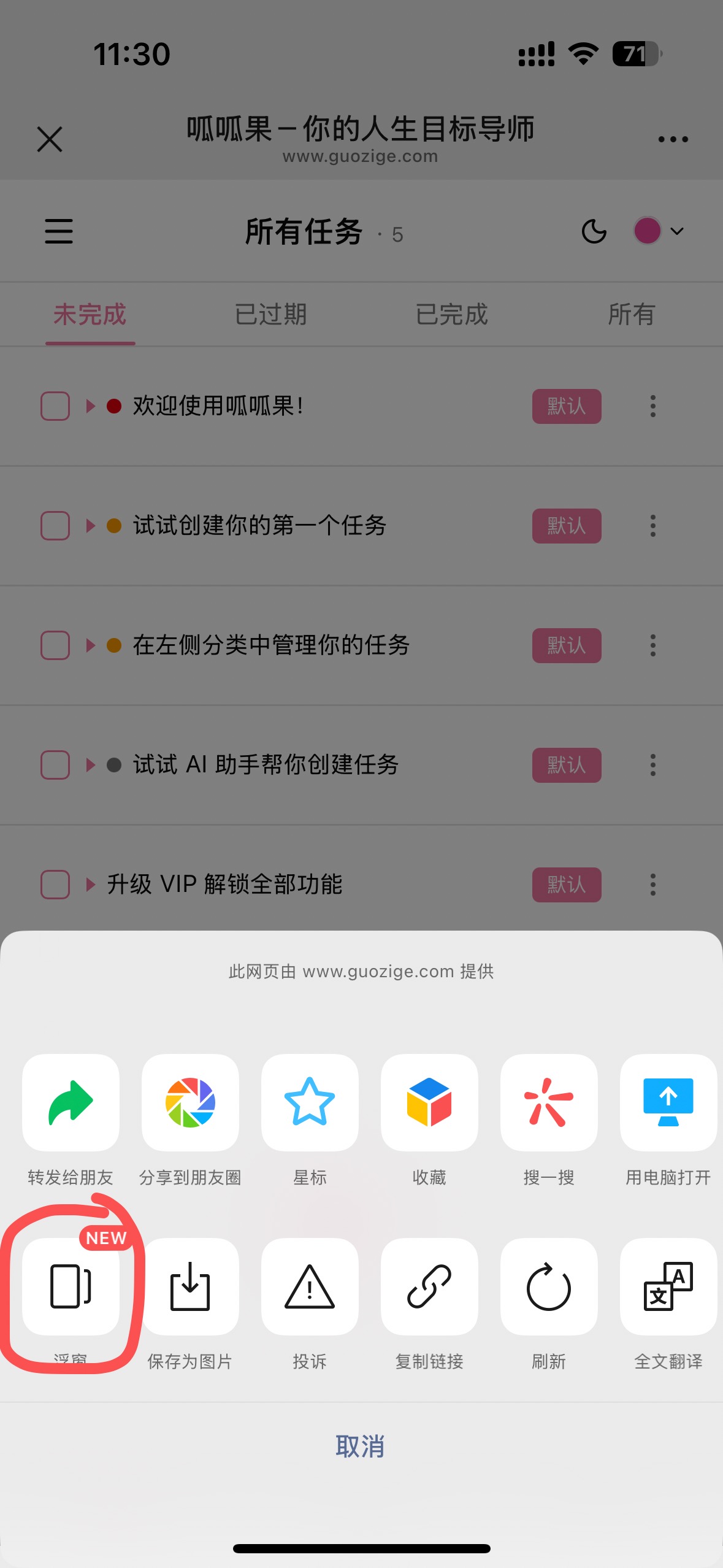Image resolution: width=723 pixels, height=1568 pixels.
Task: Share the page via 分享到朋友圈
Action: (x=190, y=1102)
